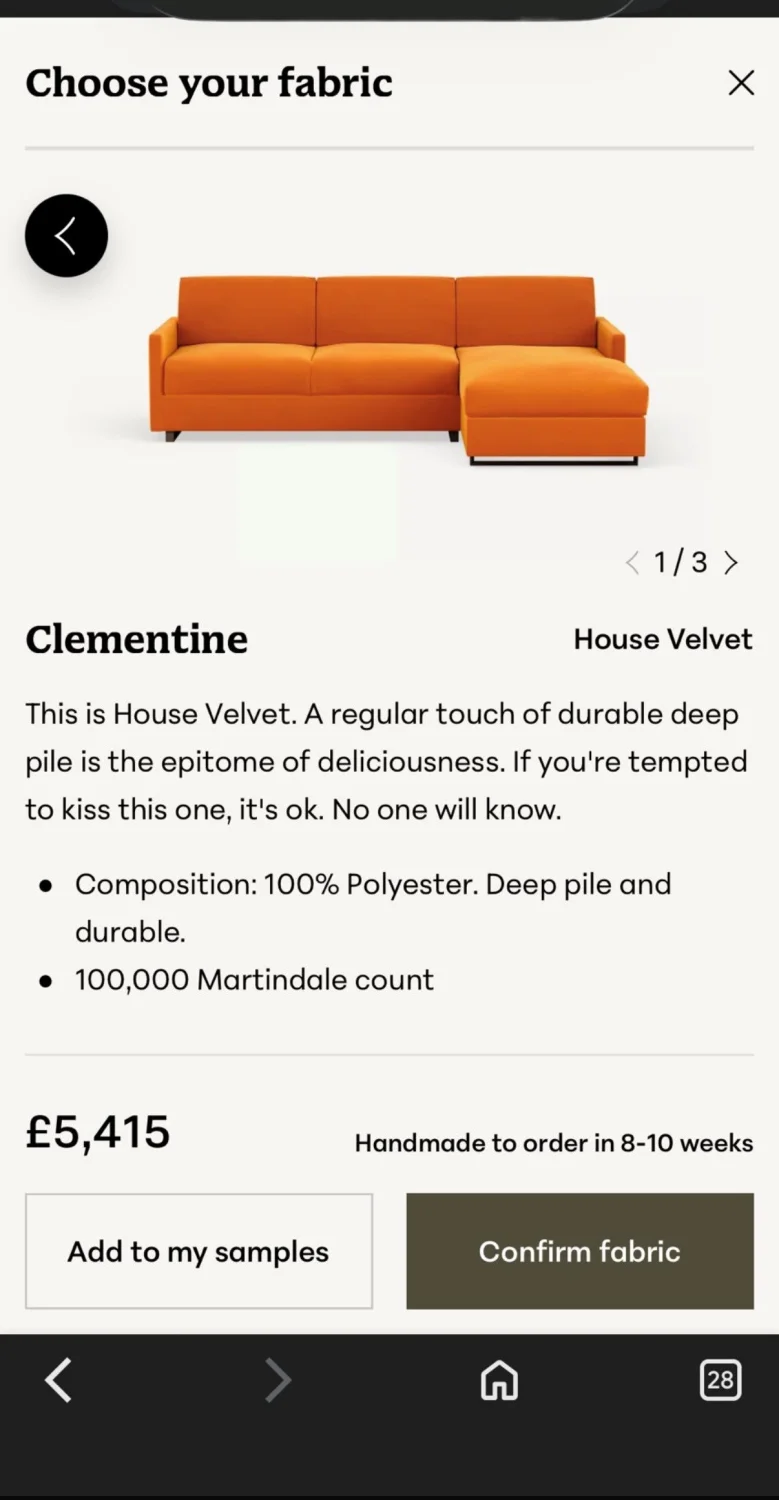
Task: Close the fabric chooser with the X icon
Action: point(741,83)
